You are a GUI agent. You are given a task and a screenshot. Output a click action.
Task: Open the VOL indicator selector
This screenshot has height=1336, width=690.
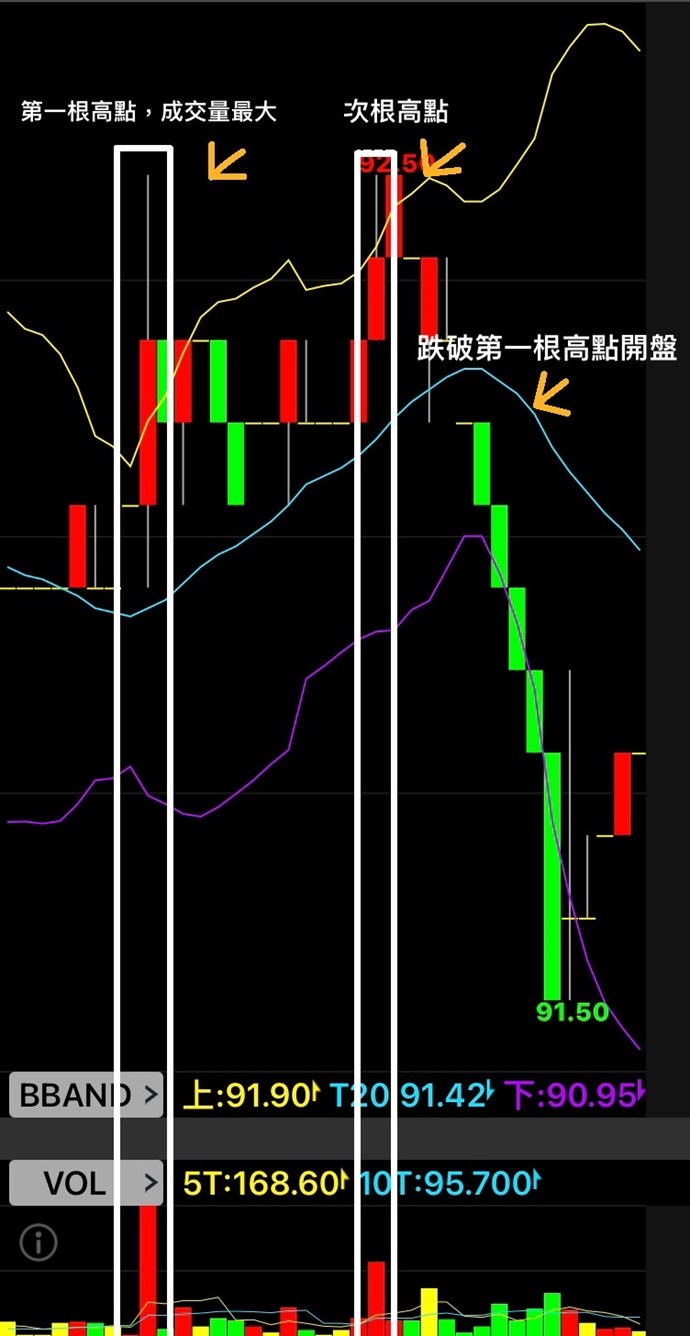click(86, 1184)
